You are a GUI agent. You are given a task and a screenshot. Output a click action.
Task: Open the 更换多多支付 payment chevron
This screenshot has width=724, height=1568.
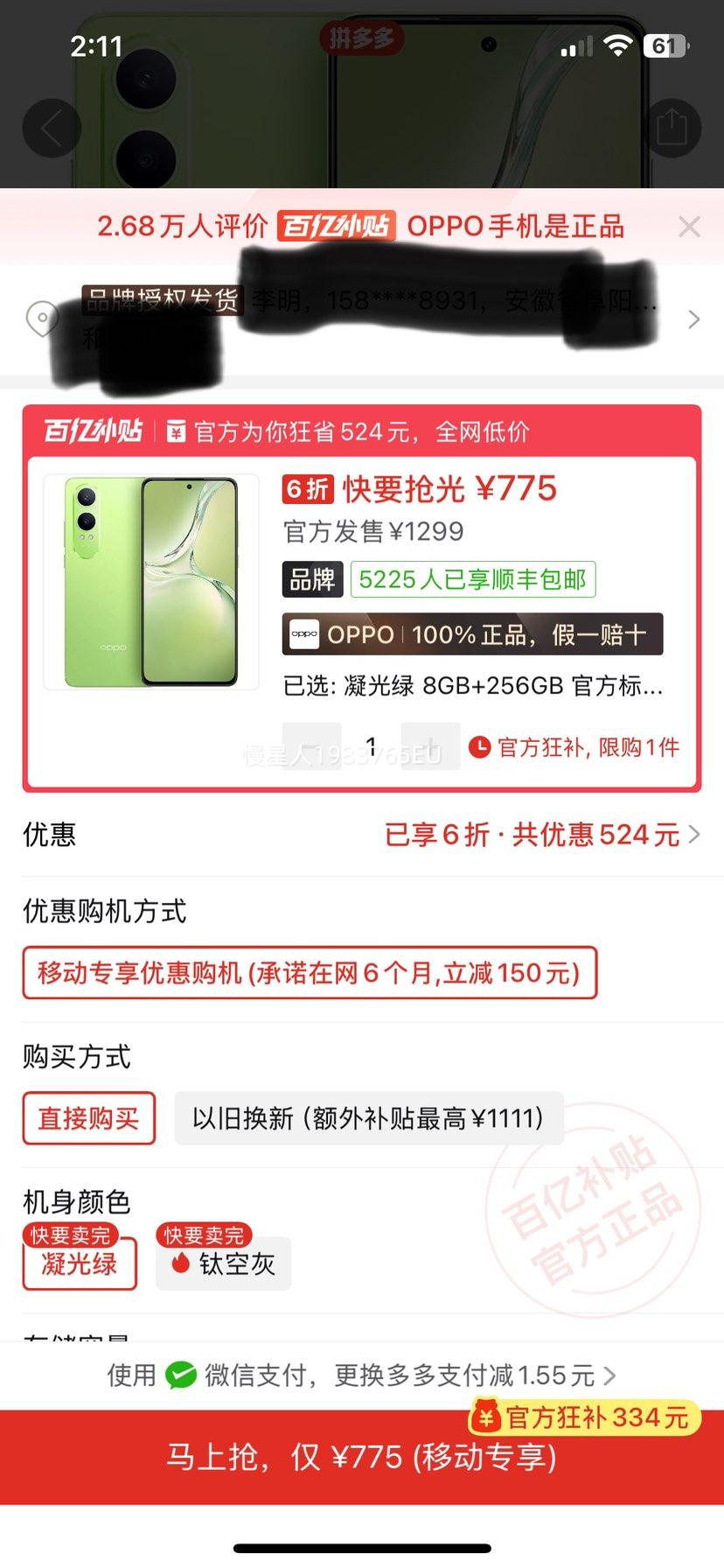[612, 1375]
